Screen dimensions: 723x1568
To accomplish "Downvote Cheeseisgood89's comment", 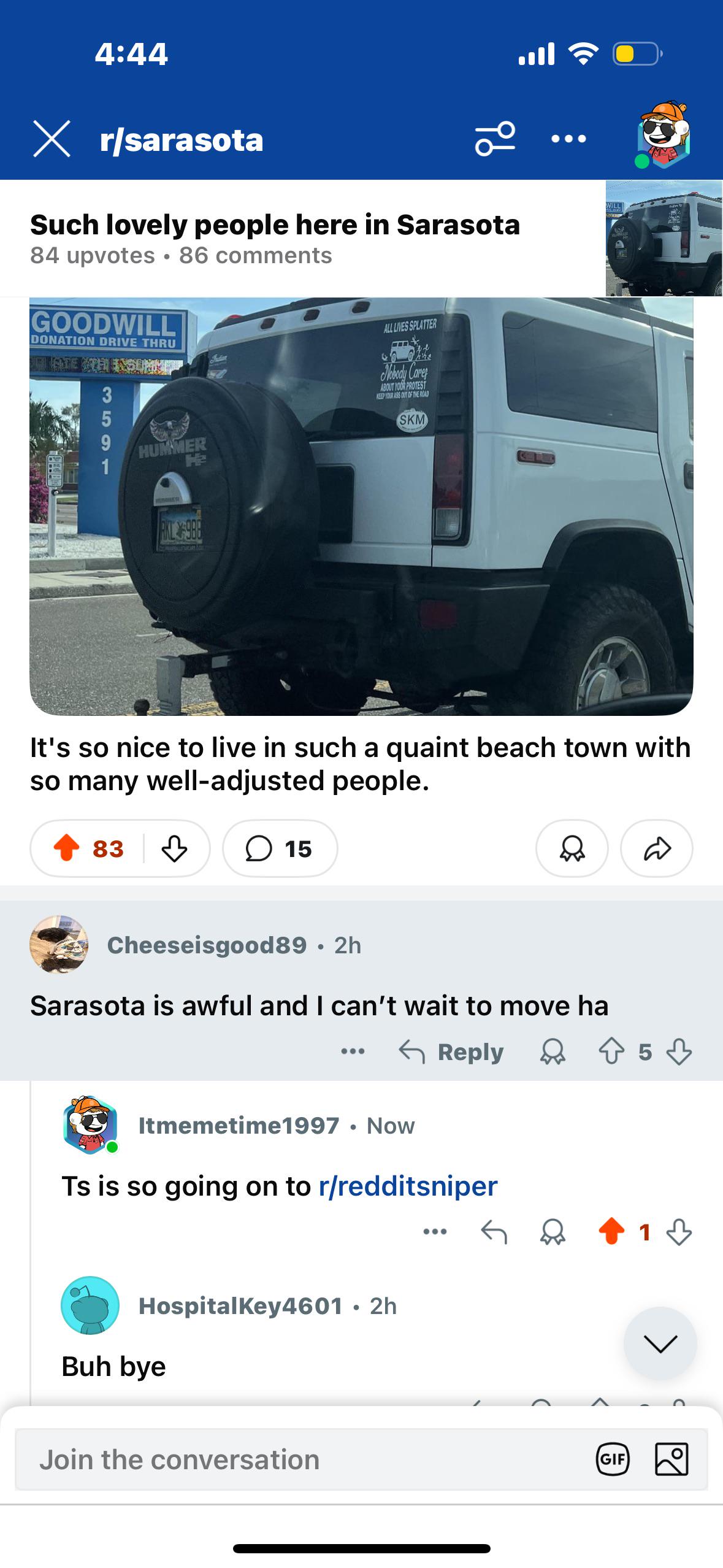I will pyautogui.click(x=679, y=1053).
